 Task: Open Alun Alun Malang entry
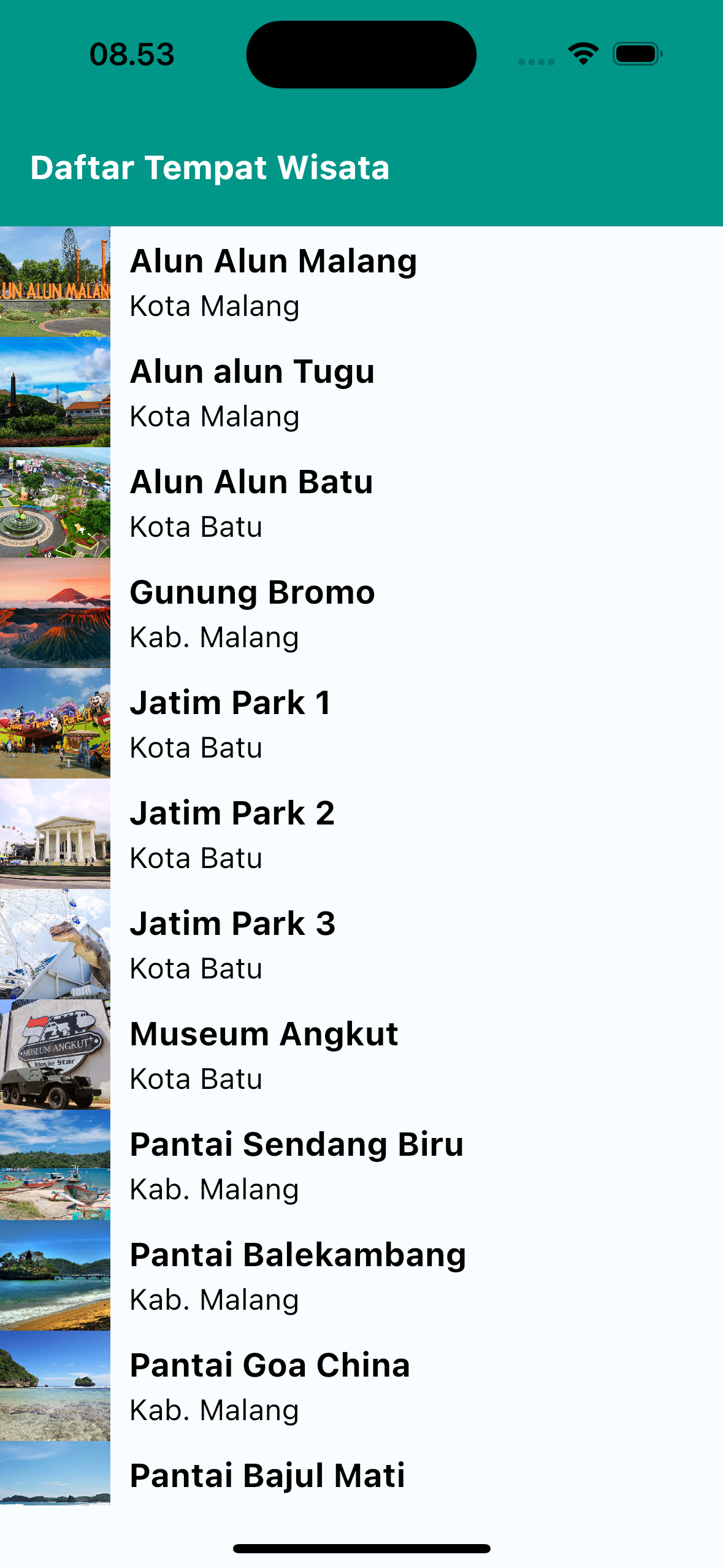coord(361,282)
